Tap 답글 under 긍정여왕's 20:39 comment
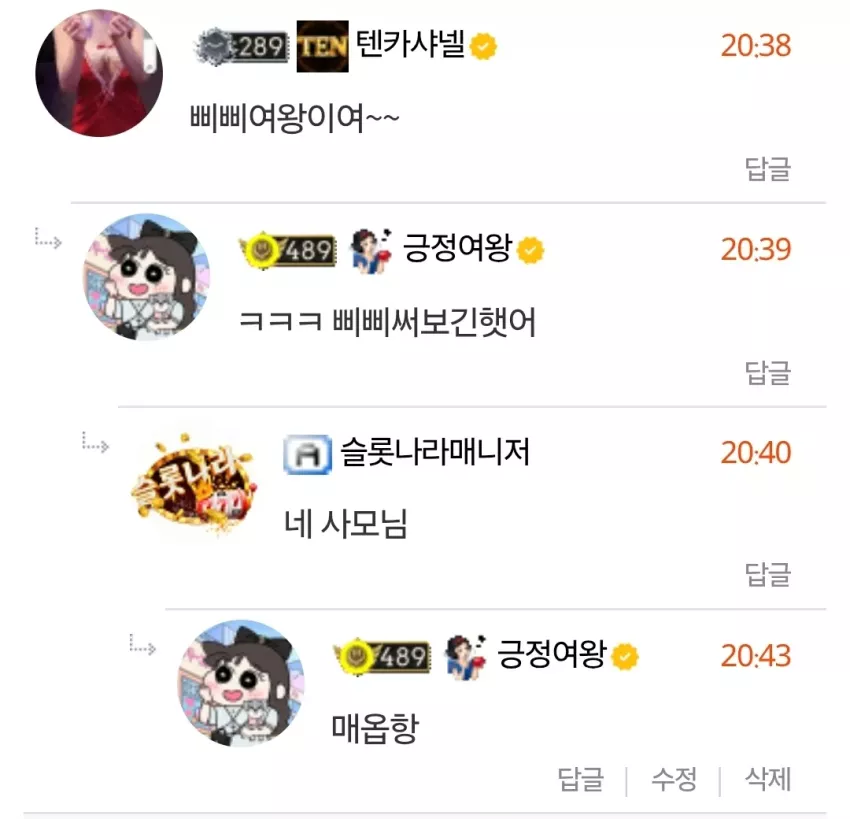The image size is (850, 819). 768,372
